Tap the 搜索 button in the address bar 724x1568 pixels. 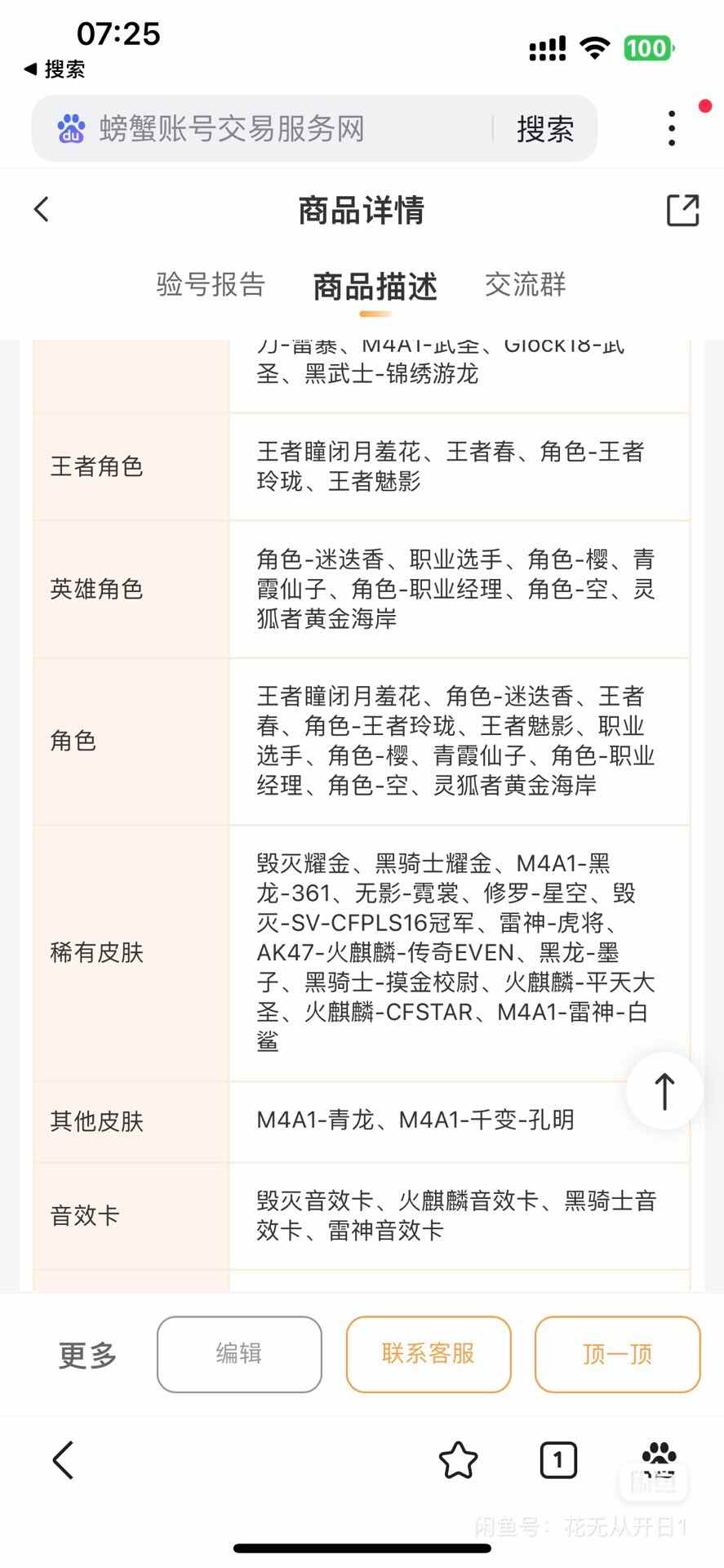point(545,129)
